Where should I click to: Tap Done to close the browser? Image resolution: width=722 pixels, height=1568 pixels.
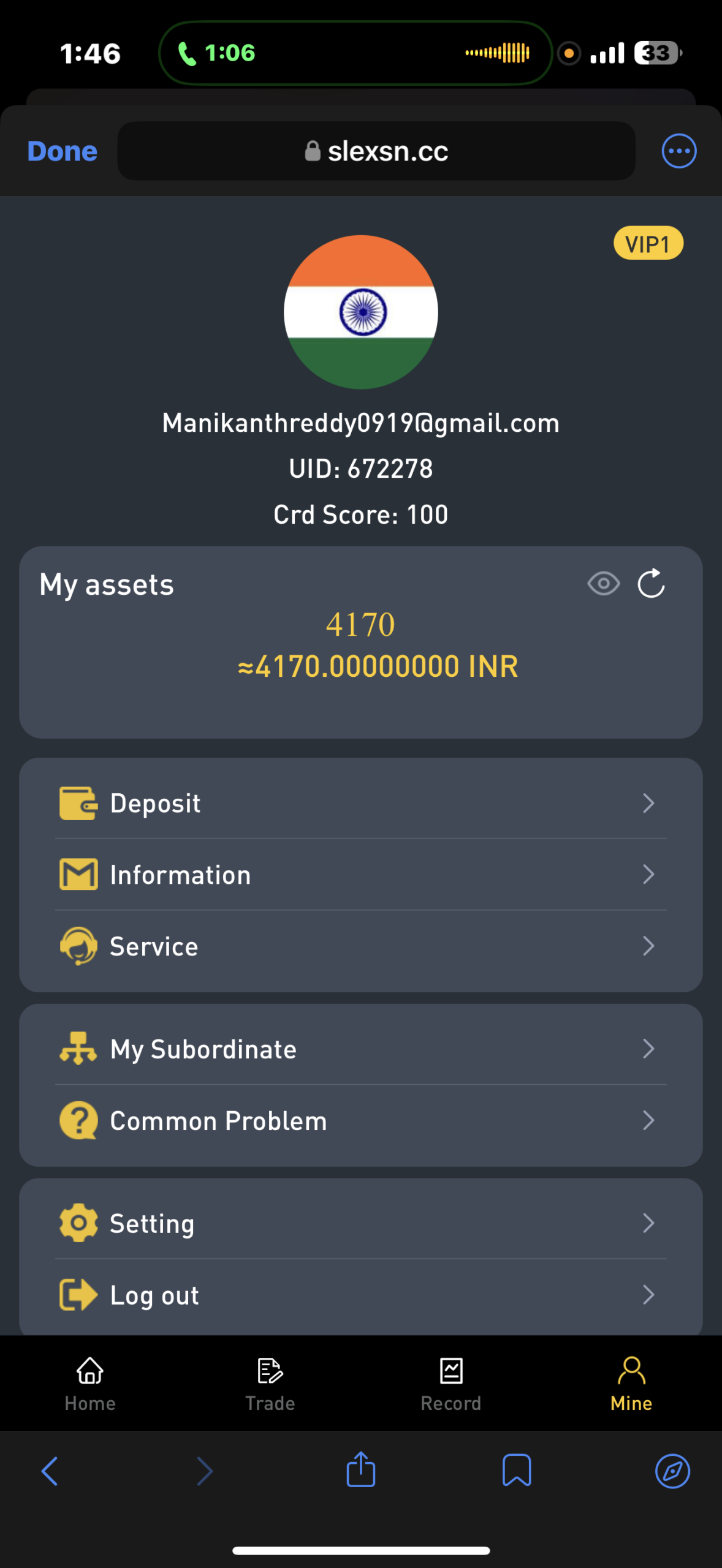pos(63,151)
